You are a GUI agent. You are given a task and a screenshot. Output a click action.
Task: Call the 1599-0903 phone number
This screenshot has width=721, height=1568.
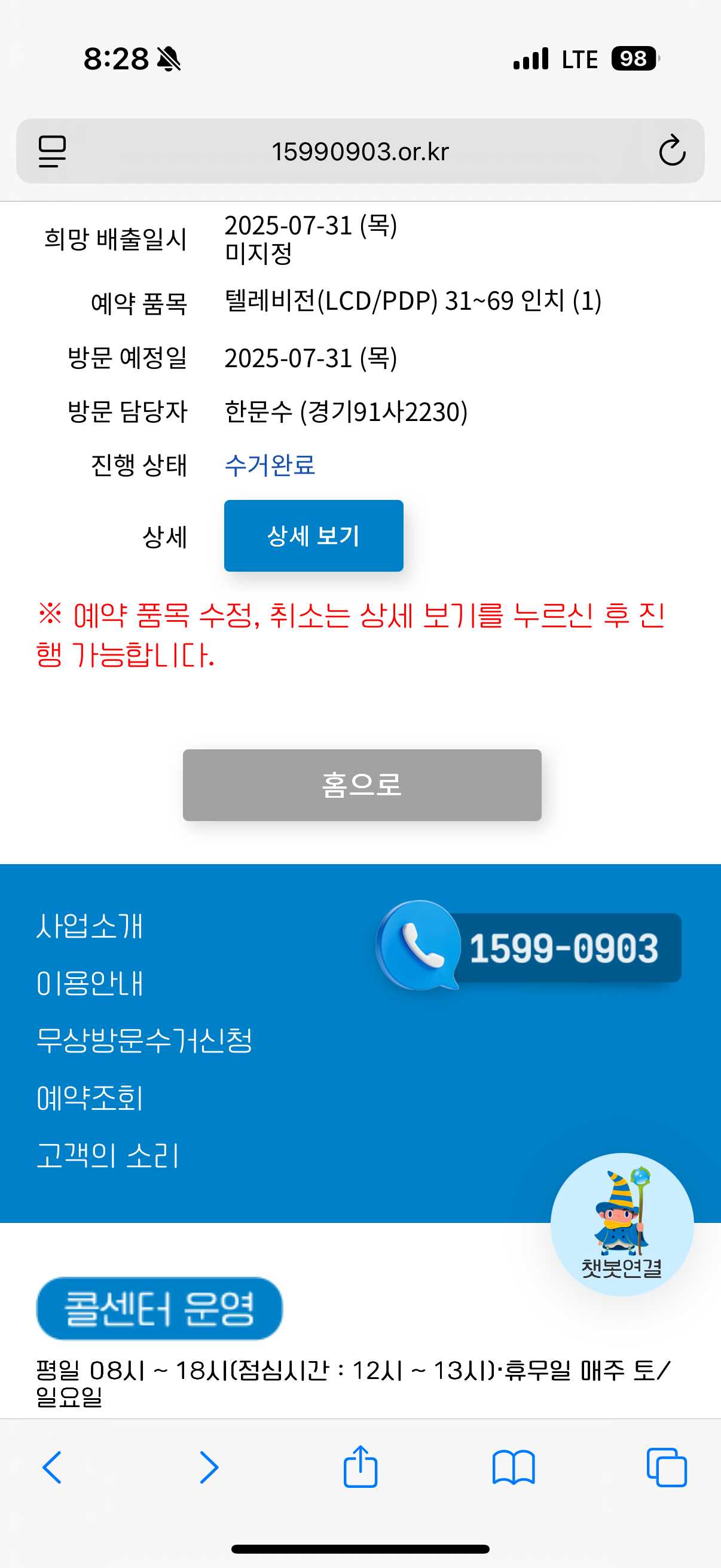tap(529, 947)
